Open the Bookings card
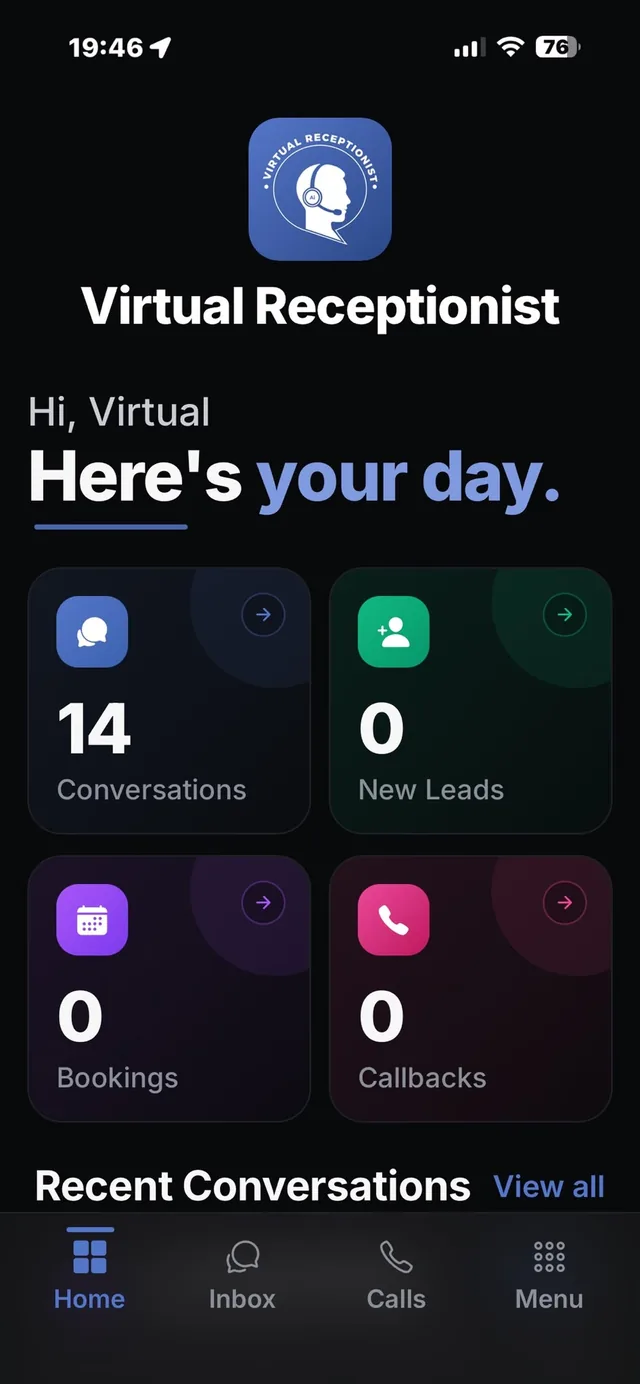 click(169, 988)
